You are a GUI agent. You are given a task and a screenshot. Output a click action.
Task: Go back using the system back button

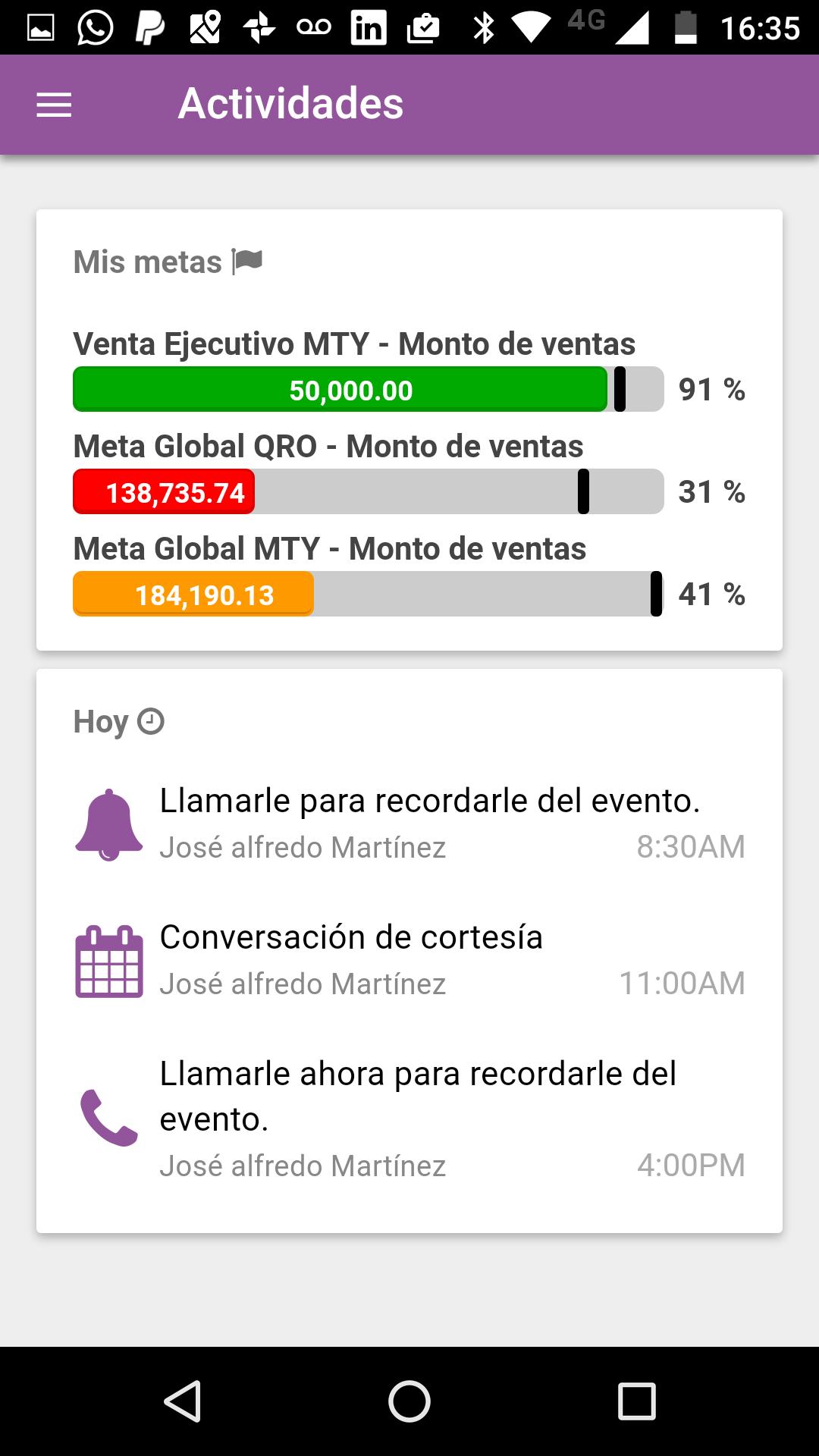pos(183,1401)
